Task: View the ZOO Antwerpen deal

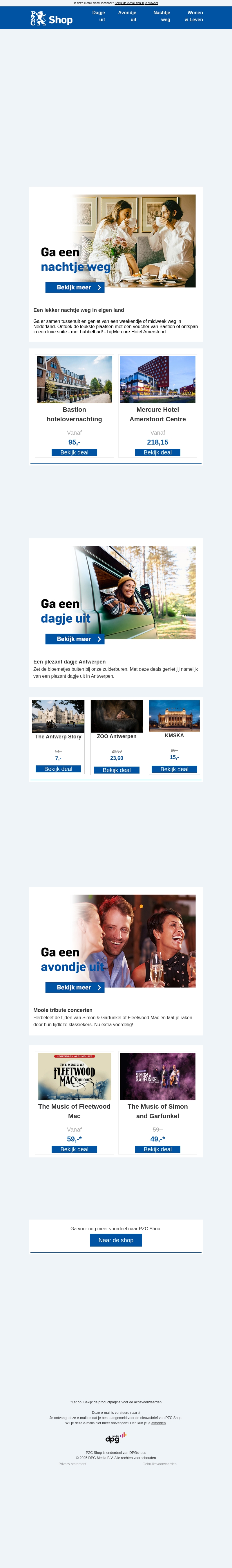Action: (x=117, y=770)
